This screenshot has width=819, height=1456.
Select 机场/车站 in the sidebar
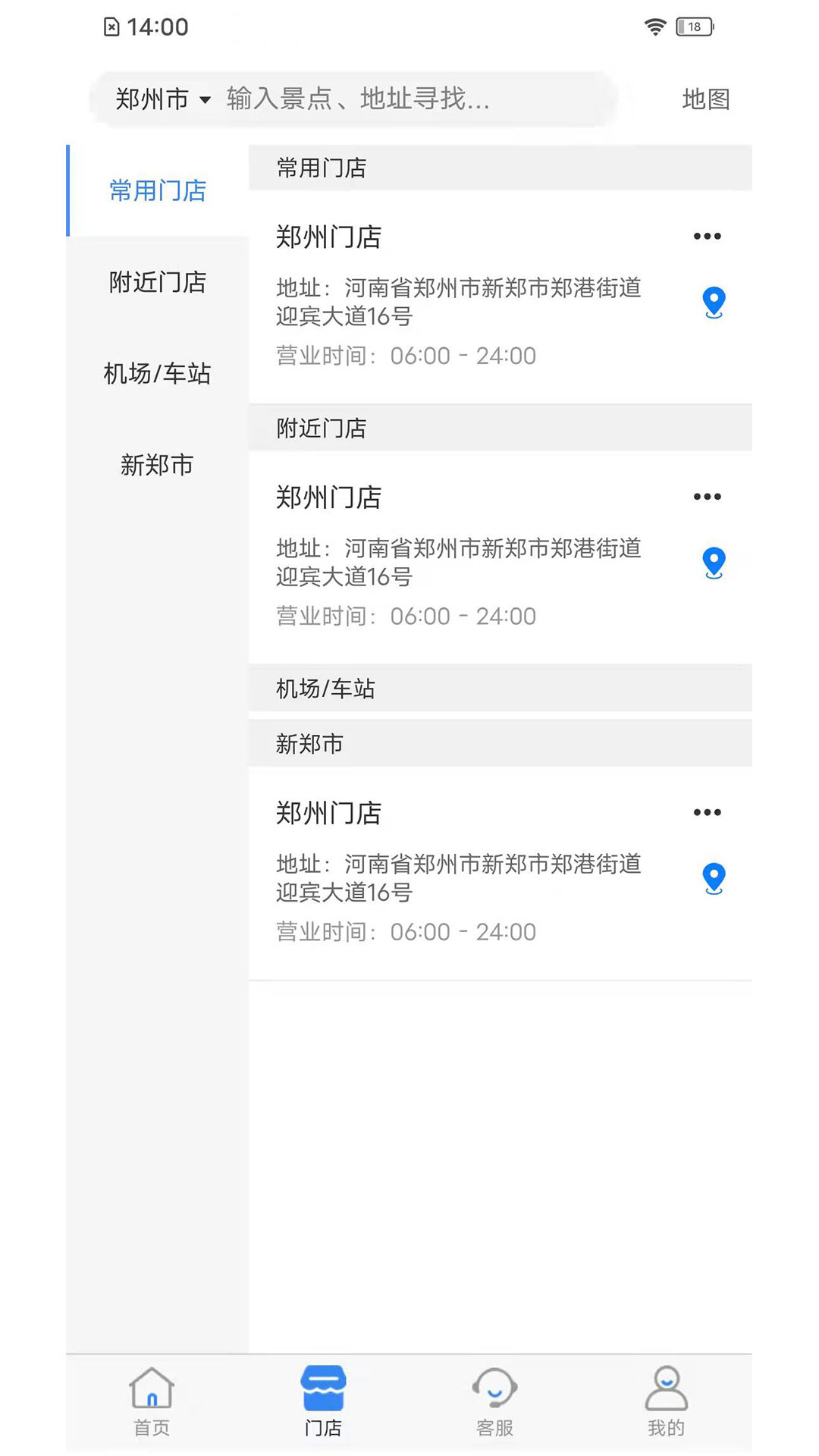pyautogui.click(x=157, y=374)
